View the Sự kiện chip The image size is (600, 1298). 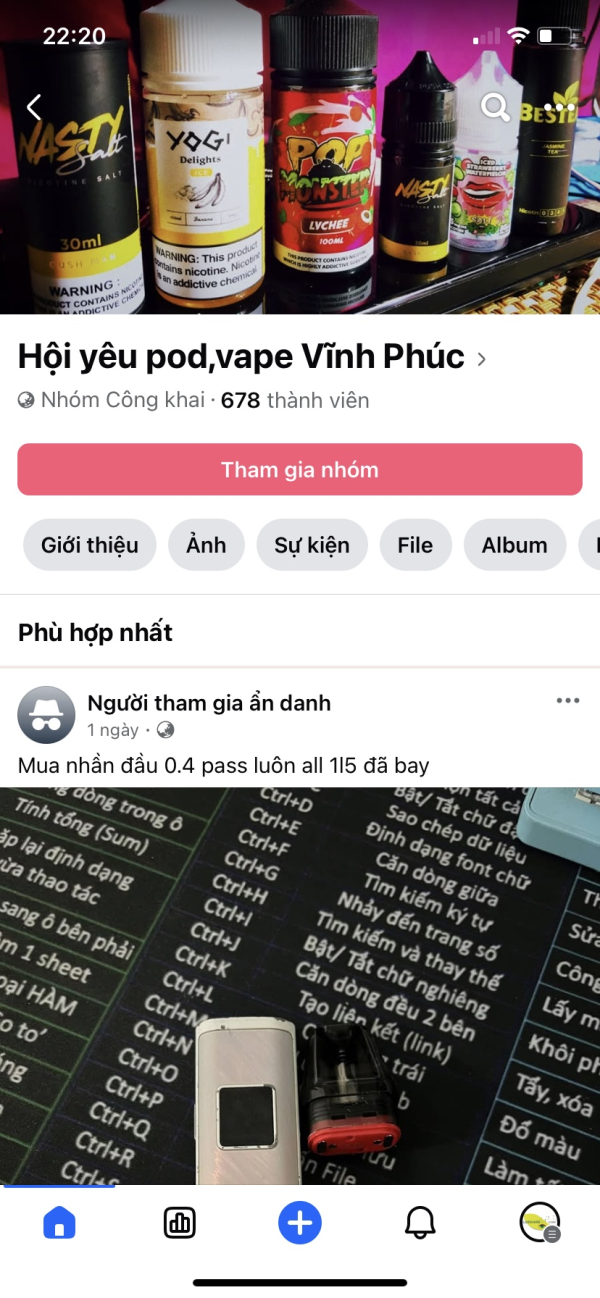pyautogui.click(x=312, y=545)
